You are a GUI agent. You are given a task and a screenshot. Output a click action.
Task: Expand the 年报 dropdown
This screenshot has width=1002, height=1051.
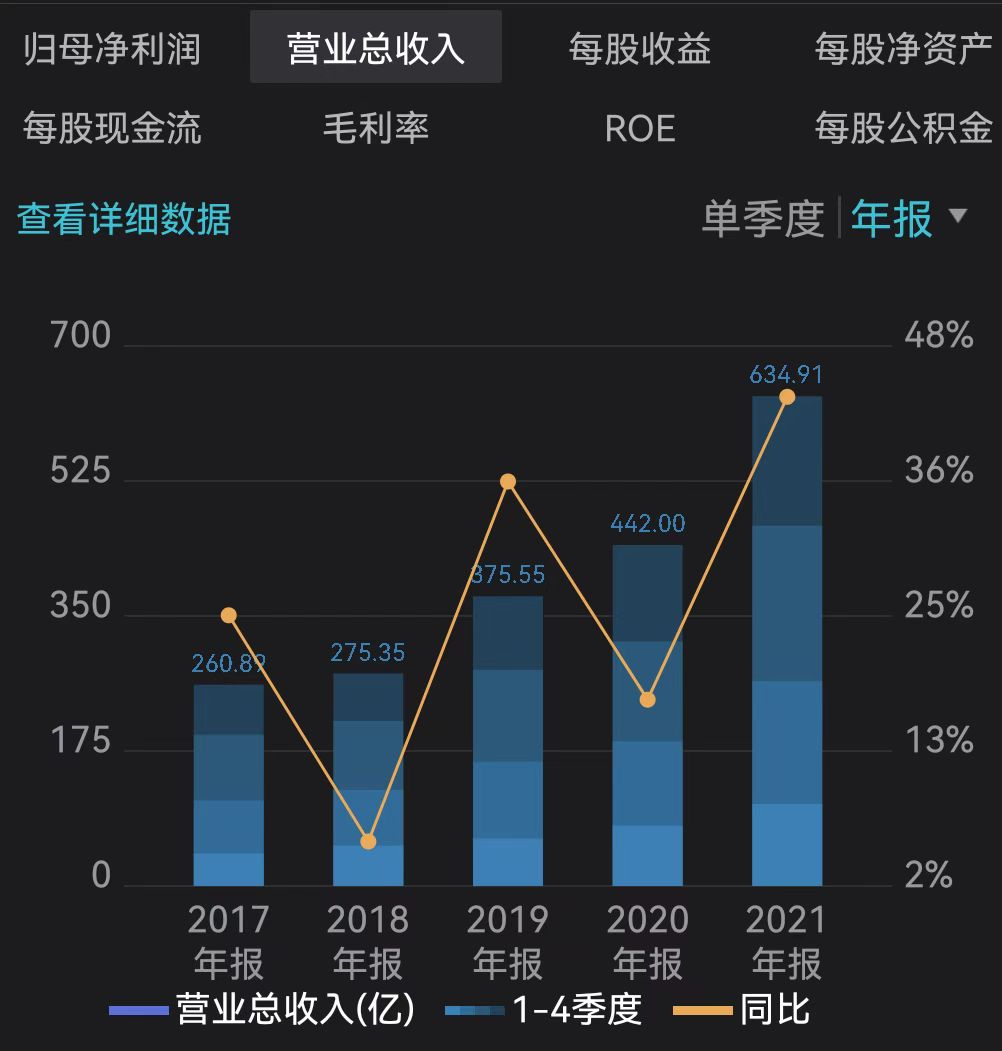pyautogui.click(x=908, y=218)
